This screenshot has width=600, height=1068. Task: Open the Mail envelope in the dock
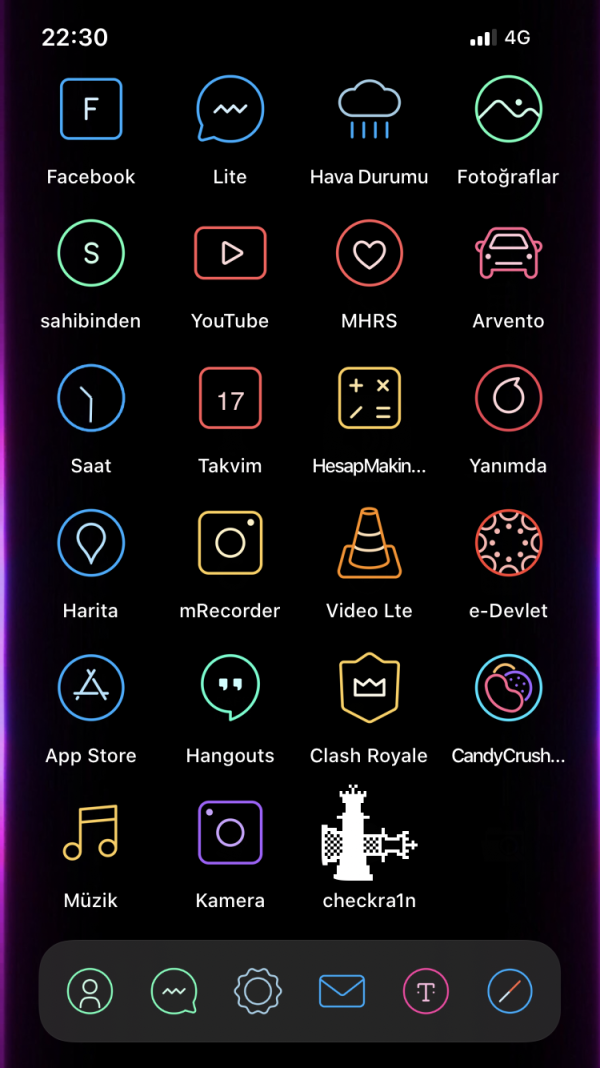coord(342,992)
